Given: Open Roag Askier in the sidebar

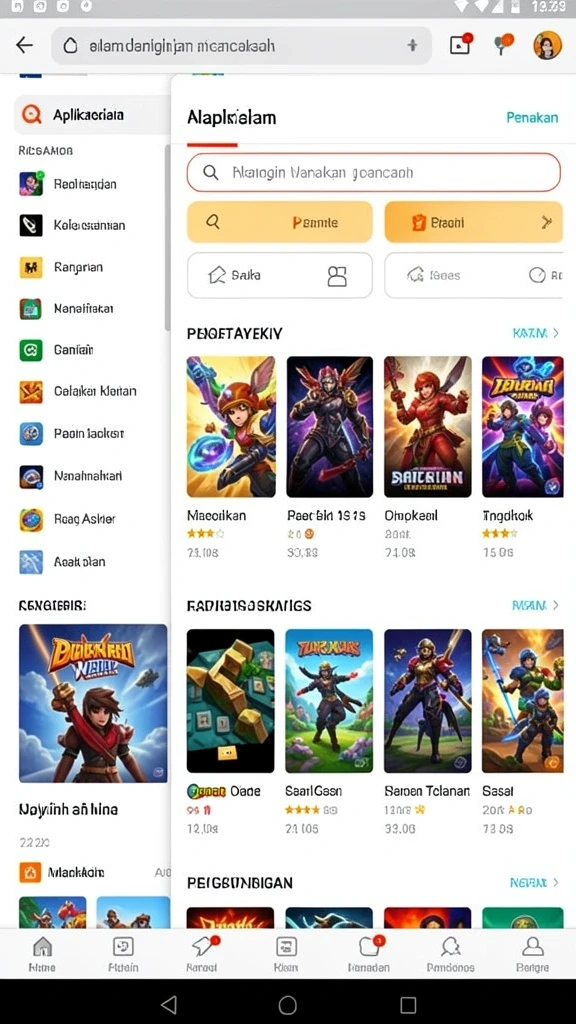Looking at the screenshot, I should [x=84, y=519].
